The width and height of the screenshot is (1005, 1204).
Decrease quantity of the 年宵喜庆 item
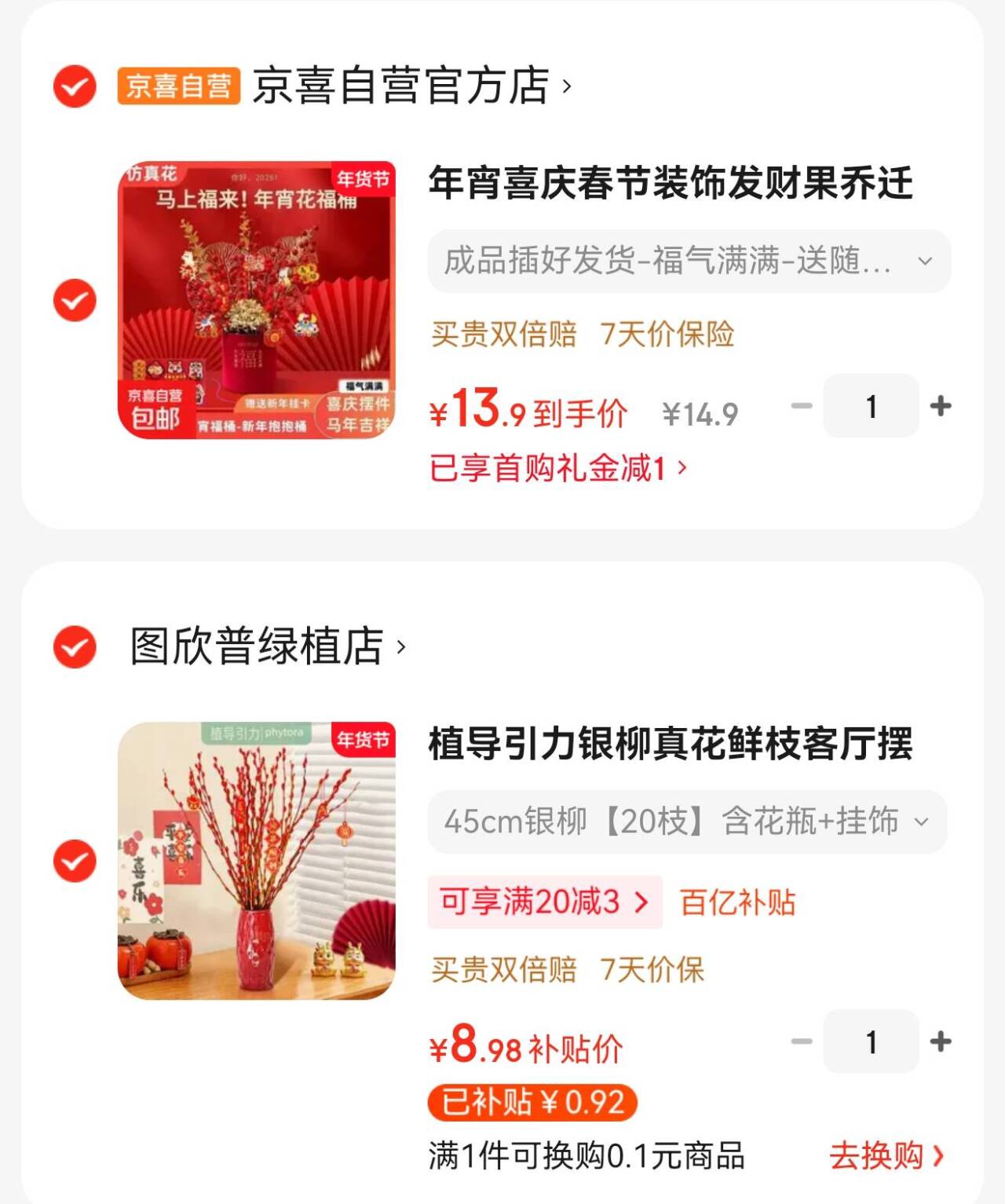click(802, 406)
